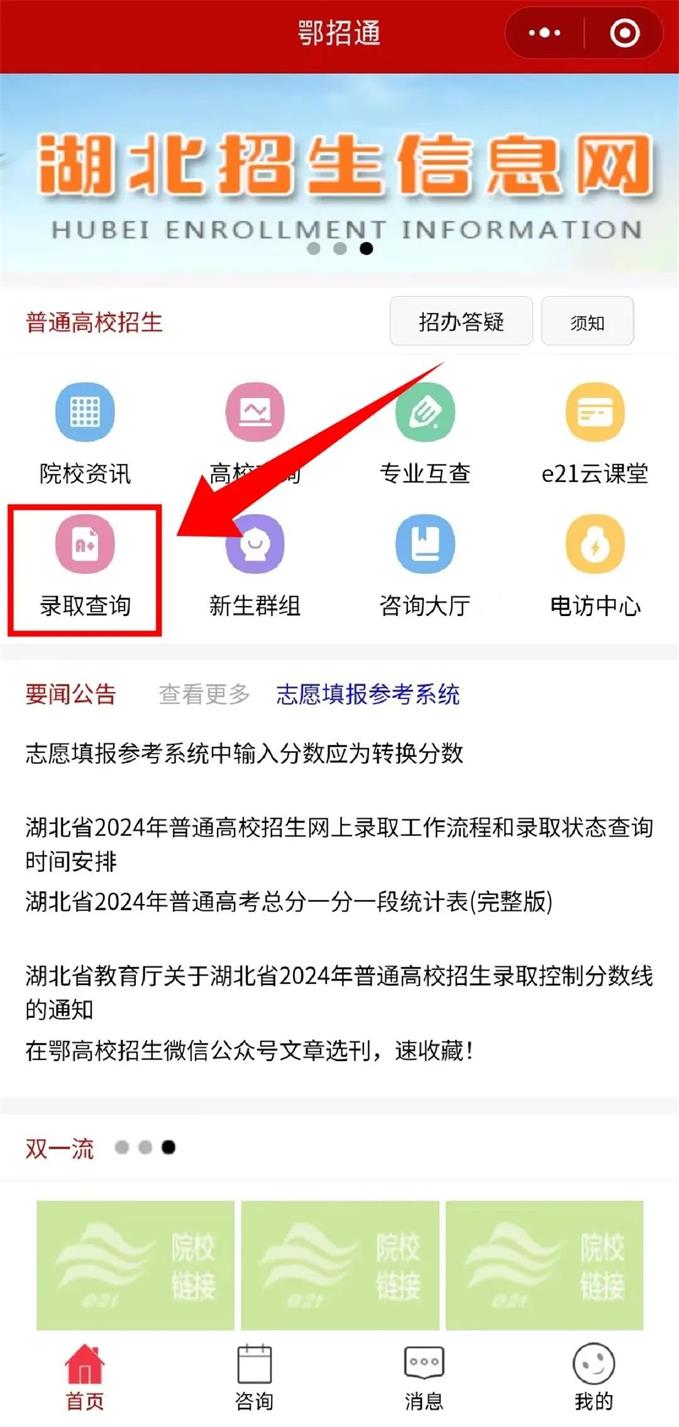Tap the 须知 button

587,322
